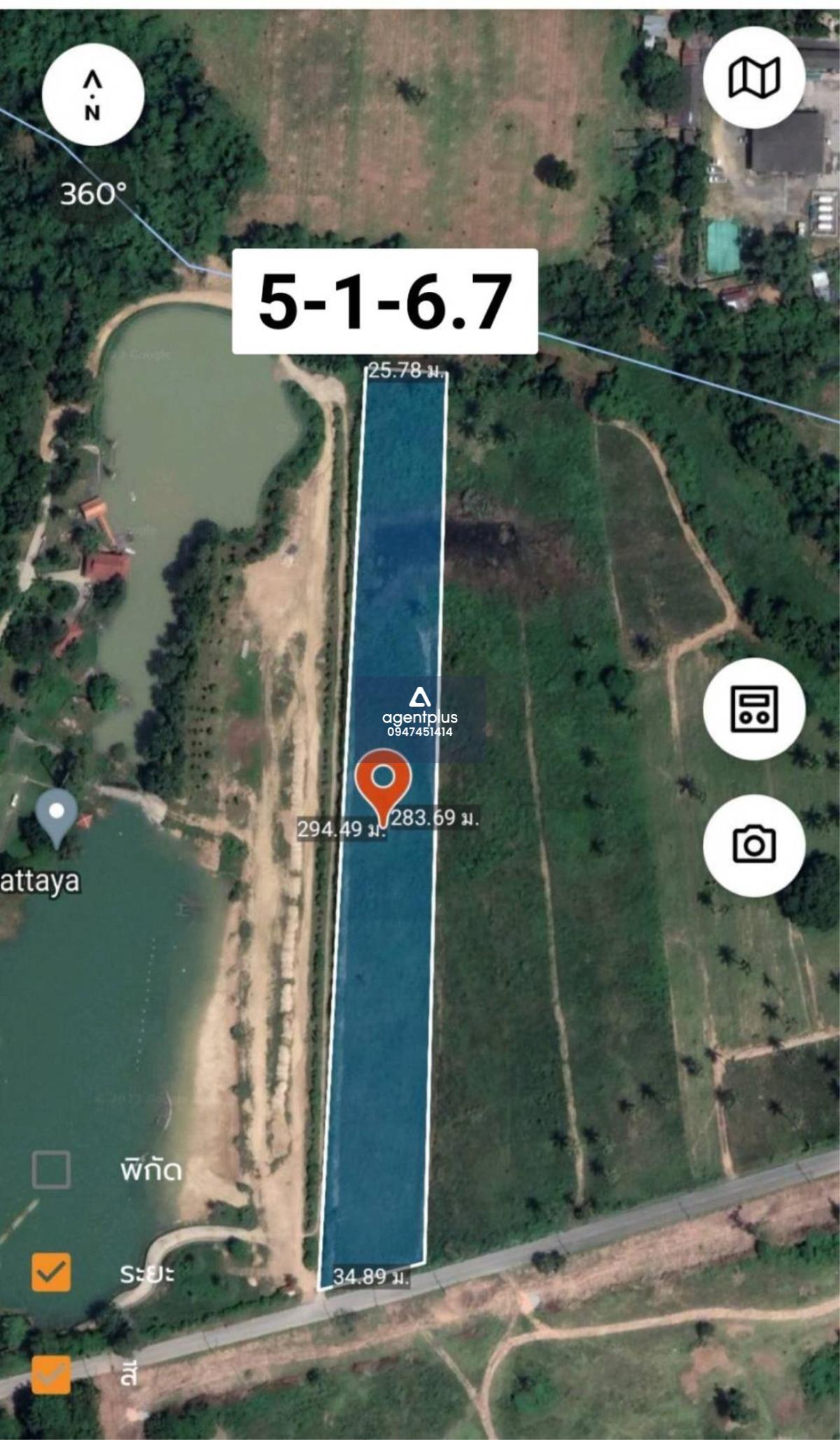This screenshot has height=1440, width=840.
Task: Uncheck the ระยะ checkbox
Action: pyautogui.click(x=52, y=1272)
